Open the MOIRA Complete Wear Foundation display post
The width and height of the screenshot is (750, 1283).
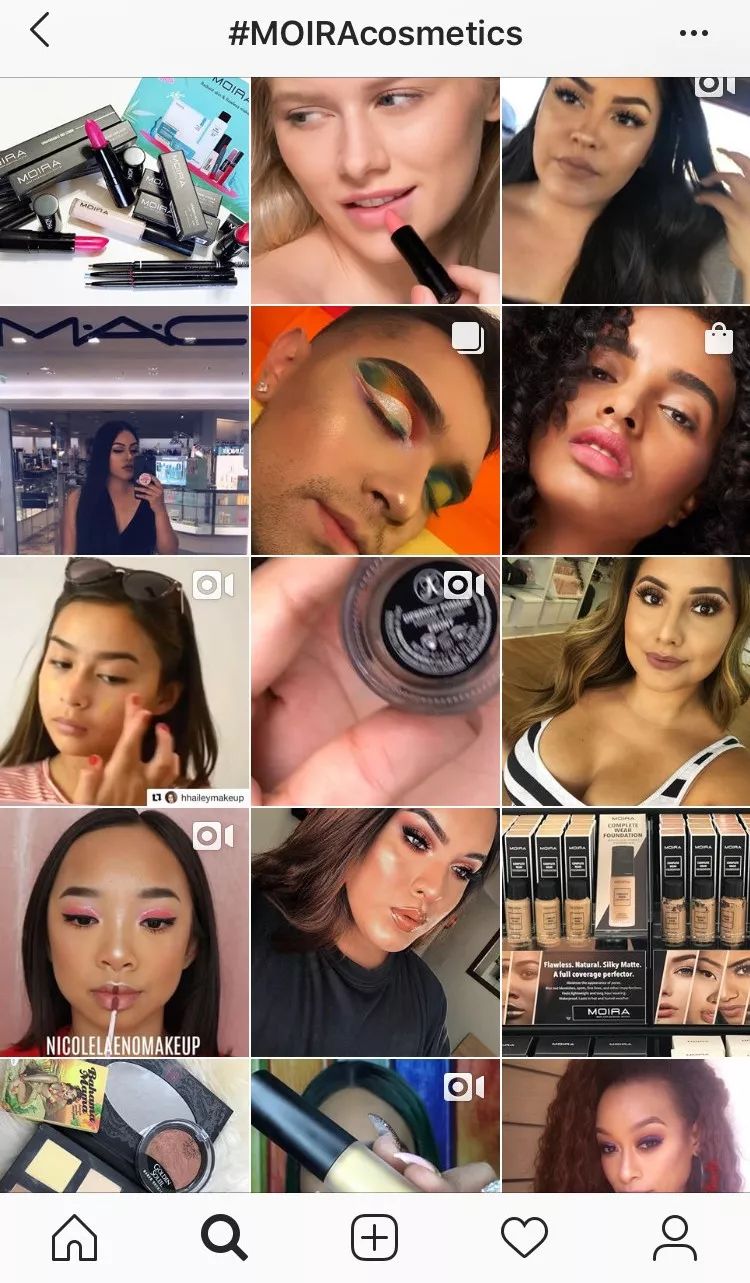pos(626,932)
